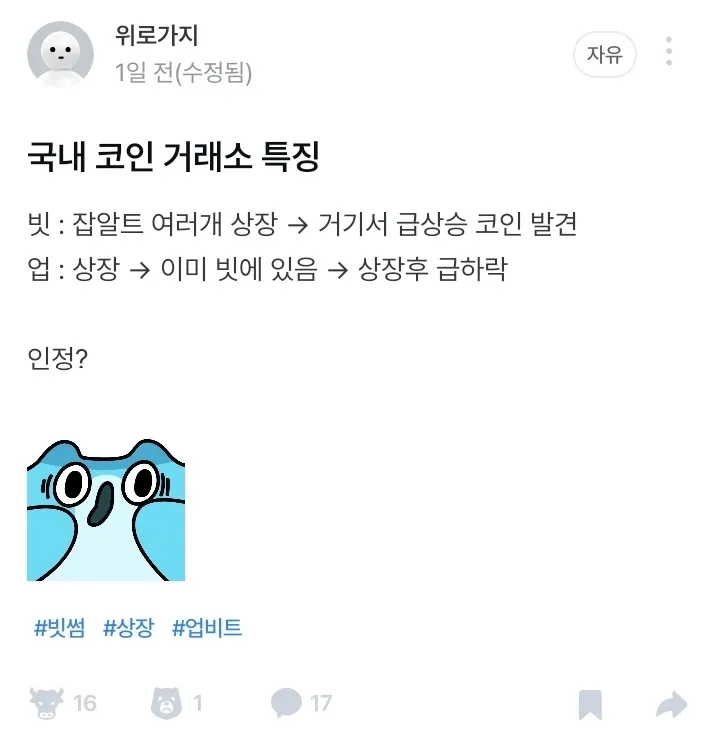This screenshot has height=736, width=718.
Task: Downvote the post with the bear icon
Action: (164, 703)
